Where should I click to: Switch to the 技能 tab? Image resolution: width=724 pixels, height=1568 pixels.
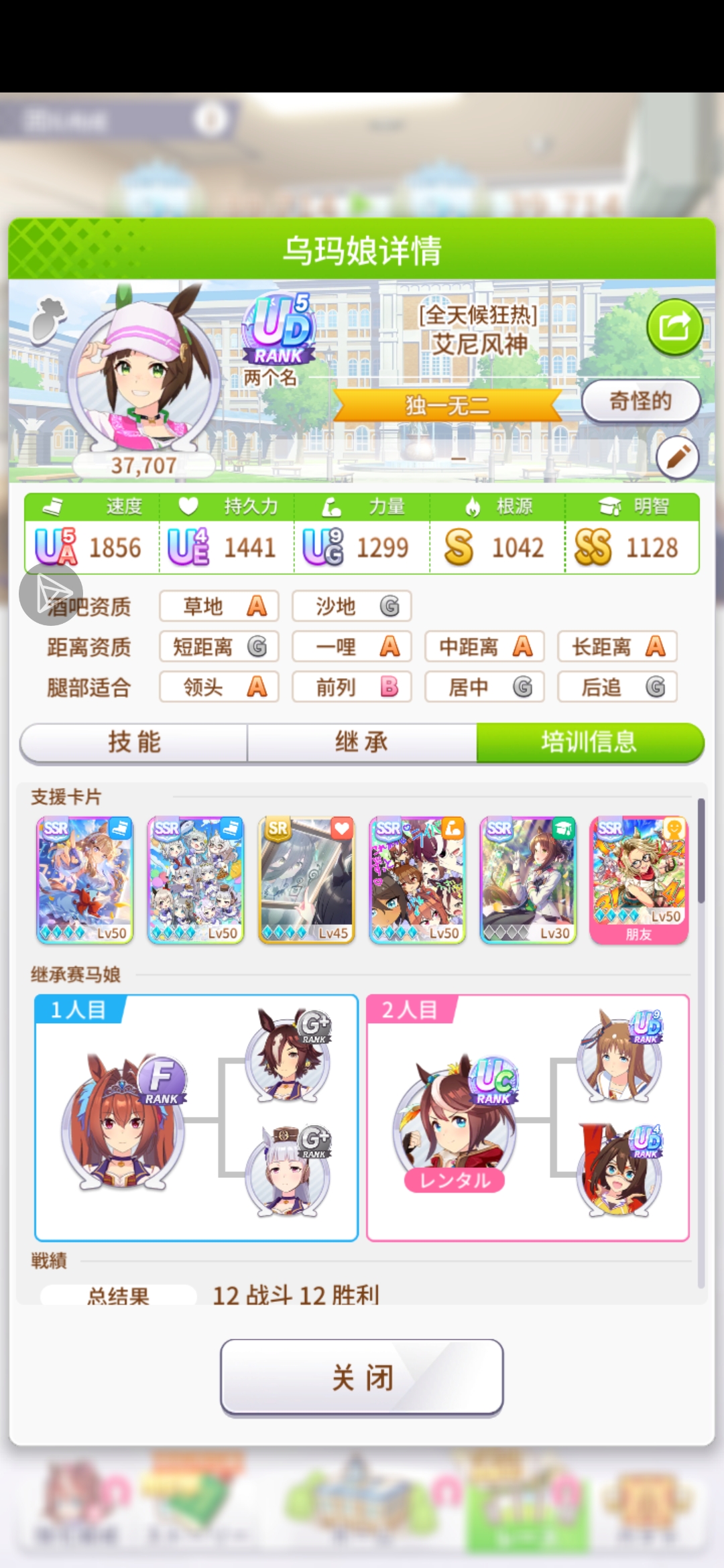pyautogui.click(x=134, y=742)
